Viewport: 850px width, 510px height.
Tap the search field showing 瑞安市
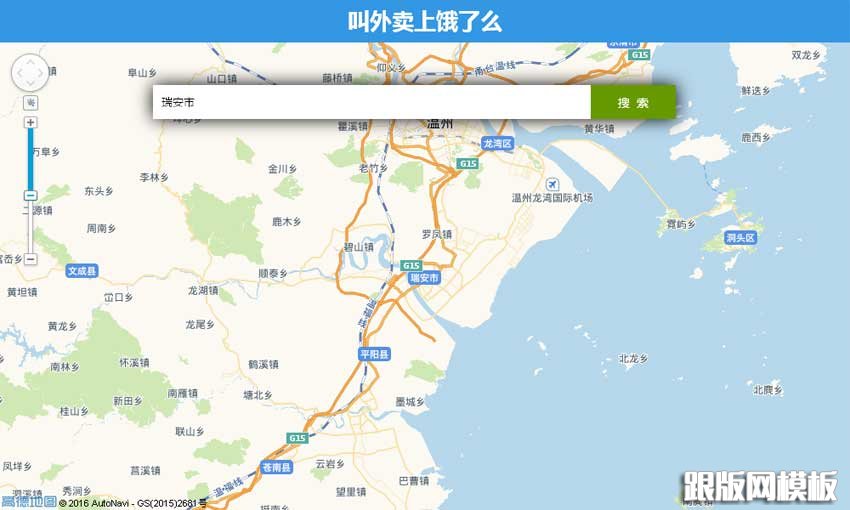pos(370,102)
